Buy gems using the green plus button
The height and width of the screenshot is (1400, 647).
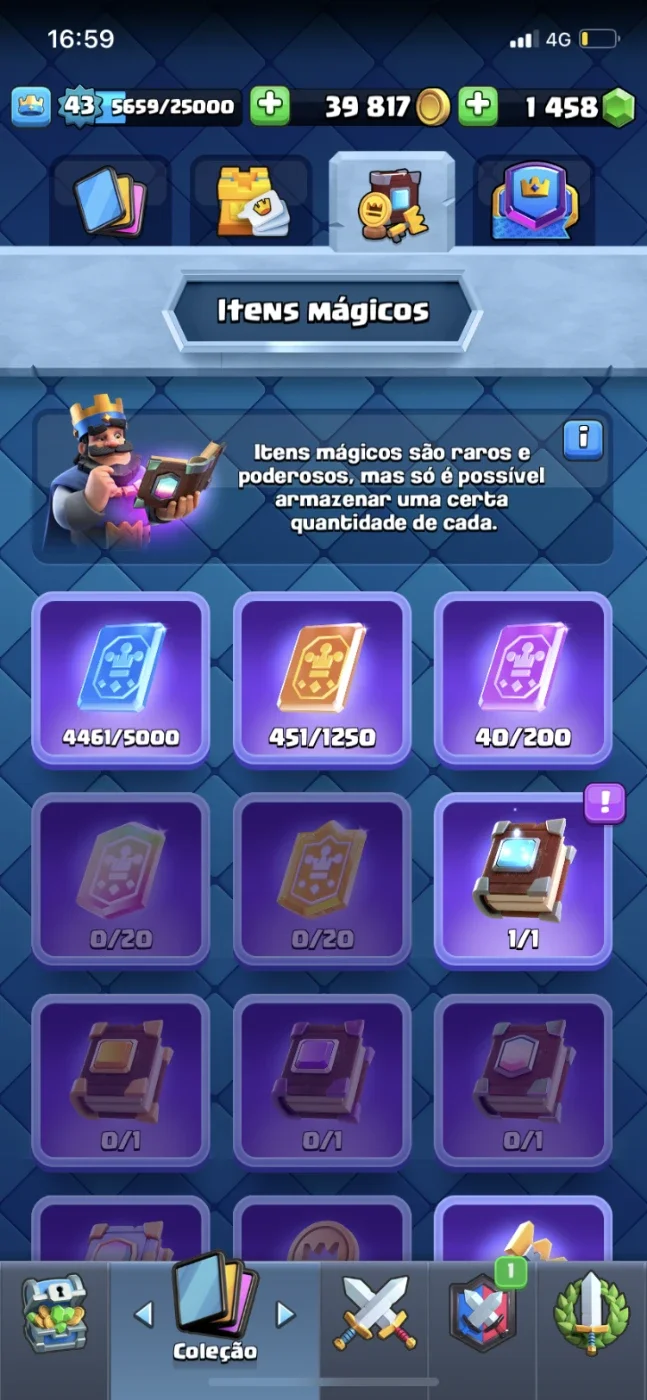479,106
